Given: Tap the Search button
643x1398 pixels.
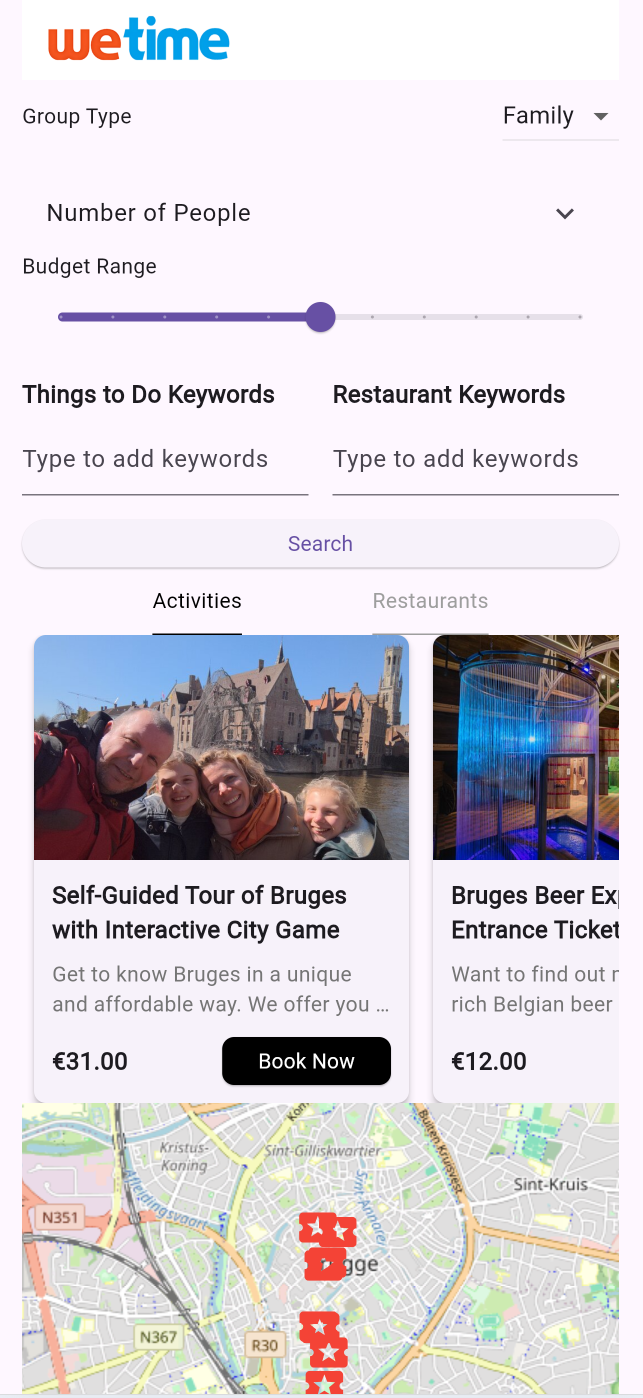Looking at the screenshot, I should tap(320, 544).
